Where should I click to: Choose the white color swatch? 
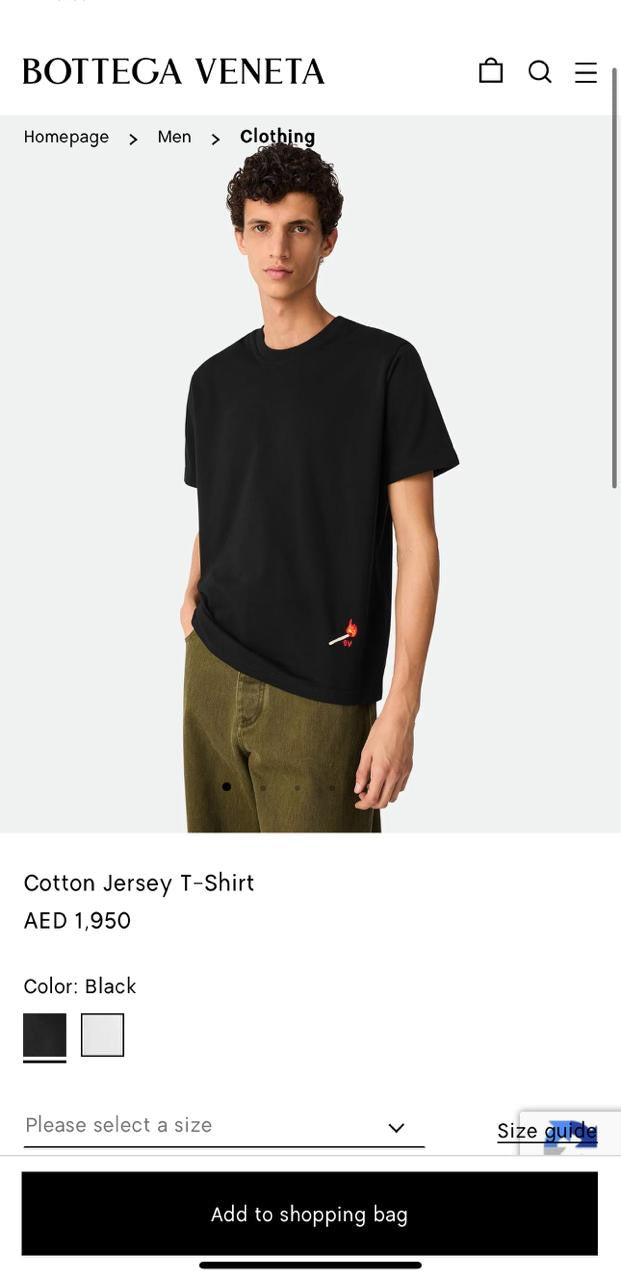pyautogui.click(x=102, y=1035)
